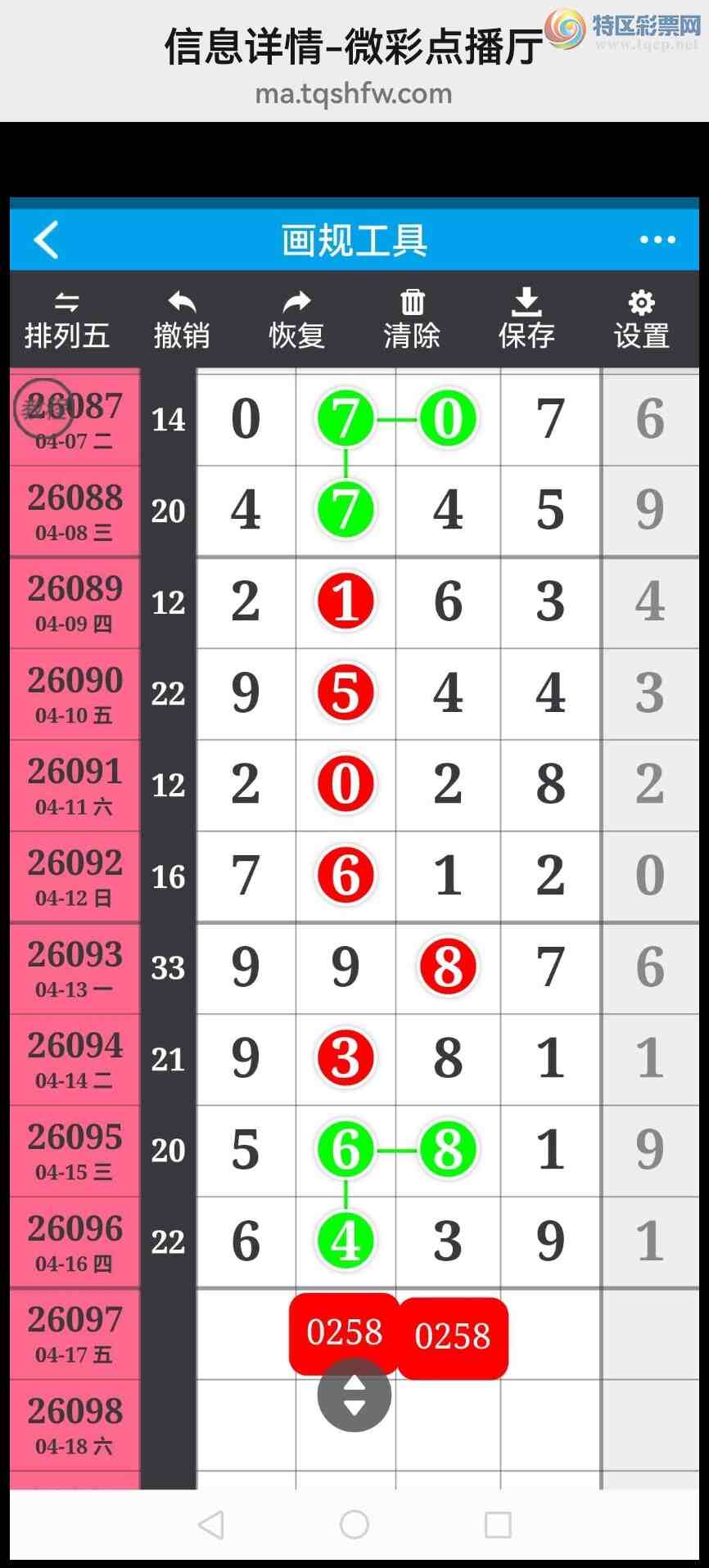Clear all marks with 清除
Image resolution: width=709 pixels, height=1568 pixels.
pos(412,320)
